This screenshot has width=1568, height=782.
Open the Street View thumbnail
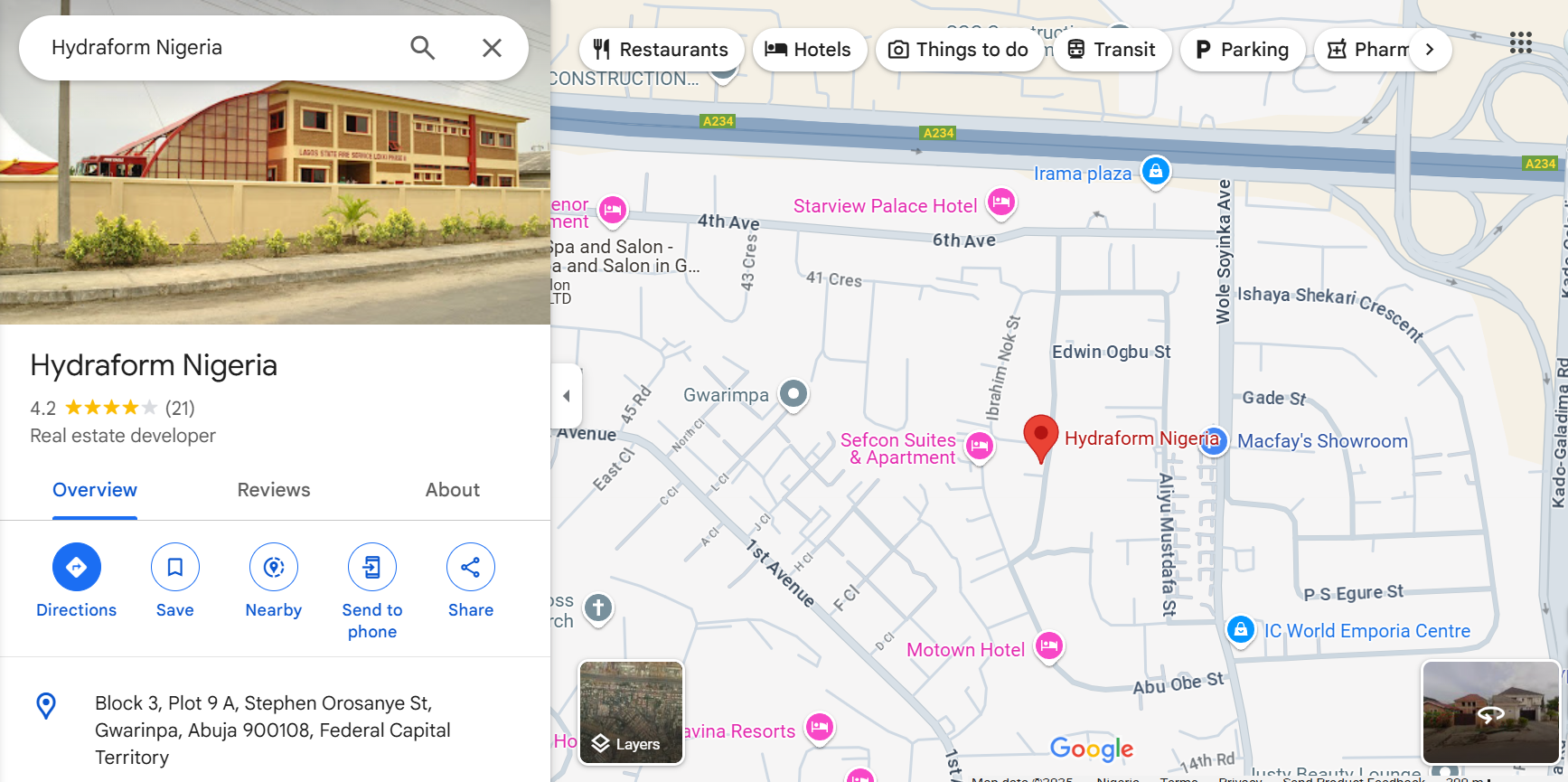[x=1490, y=712]
